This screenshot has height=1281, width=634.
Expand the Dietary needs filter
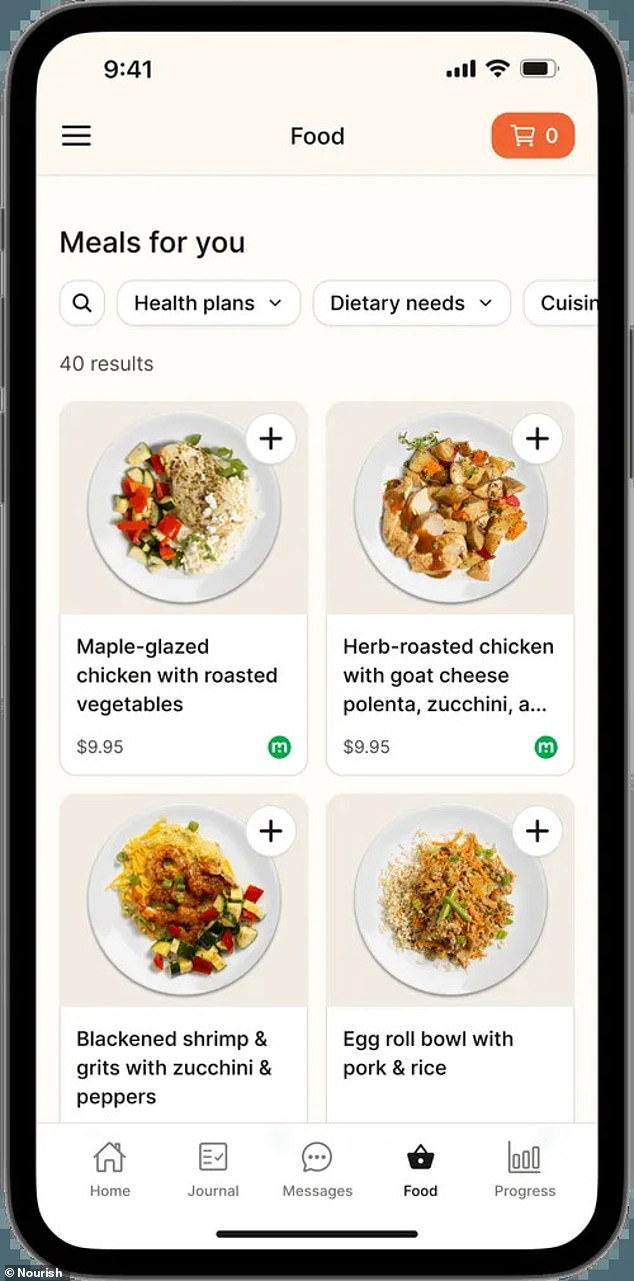(x=411, y=303)
